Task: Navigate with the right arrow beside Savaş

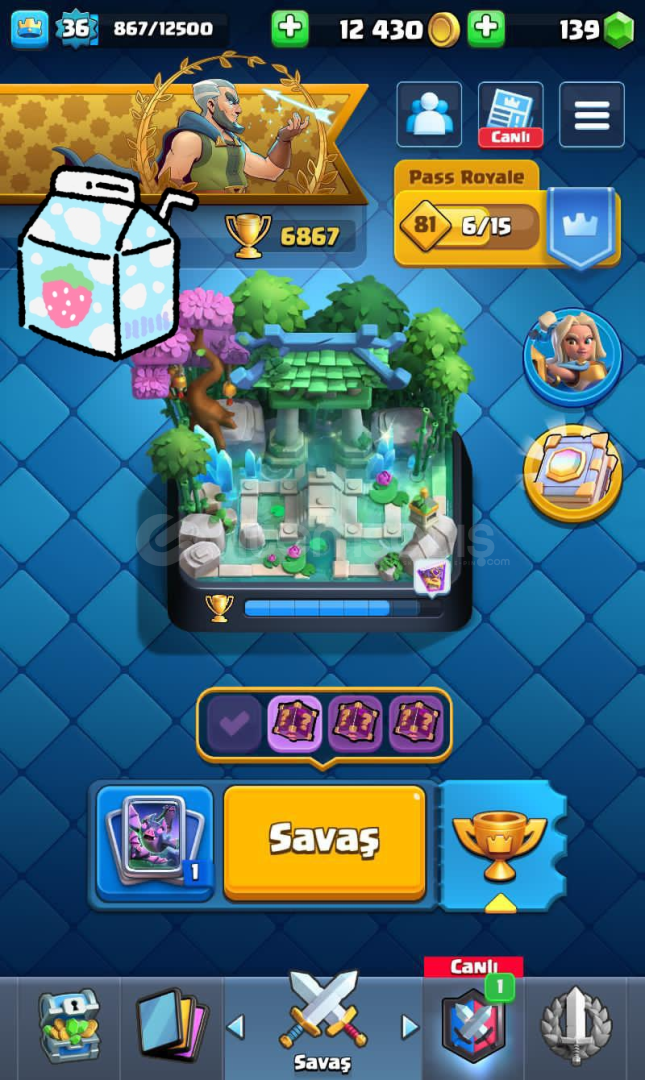Action: coord(409,1026)
